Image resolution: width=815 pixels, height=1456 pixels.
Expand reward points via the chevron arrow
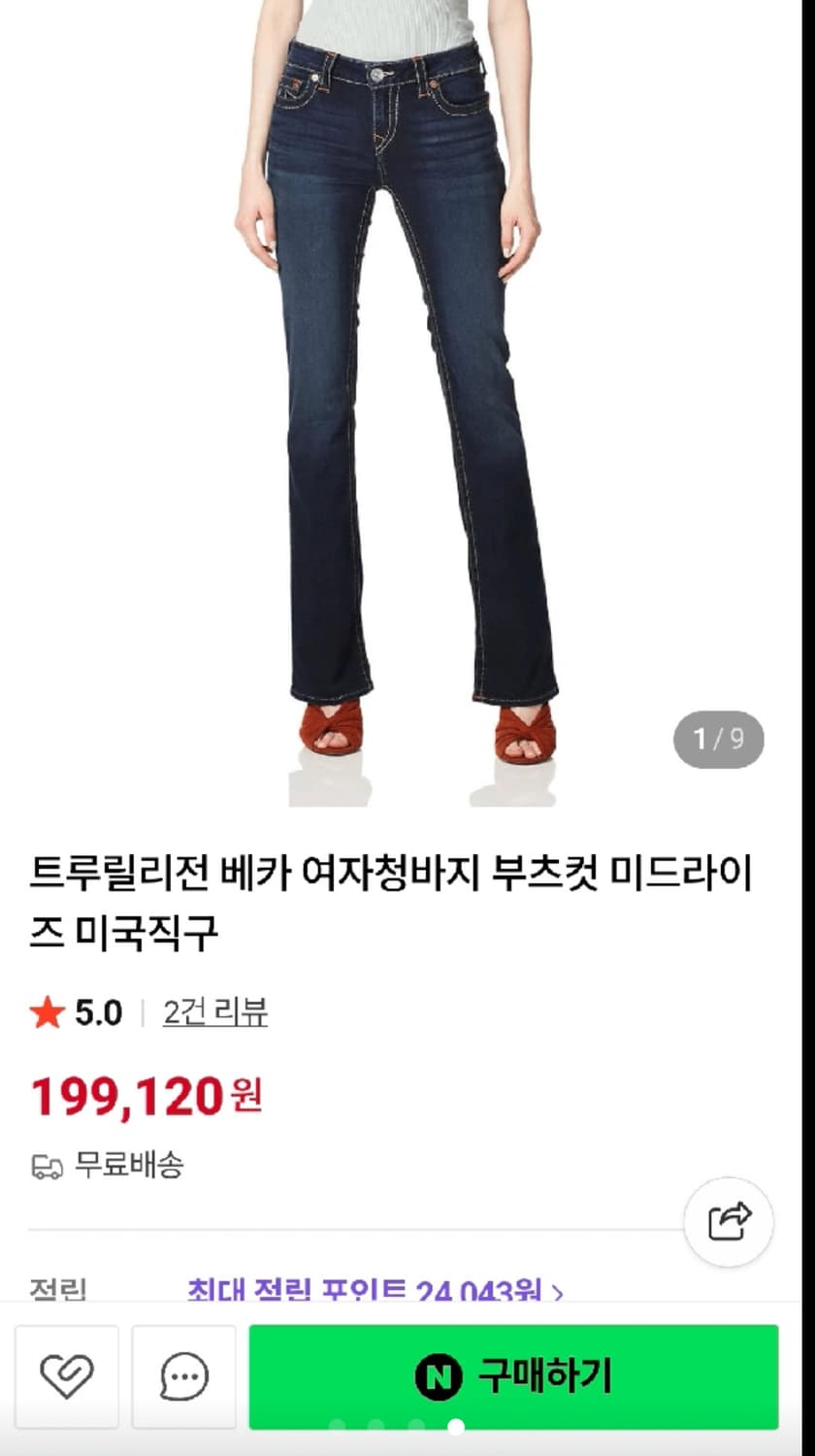[560, 1288]
